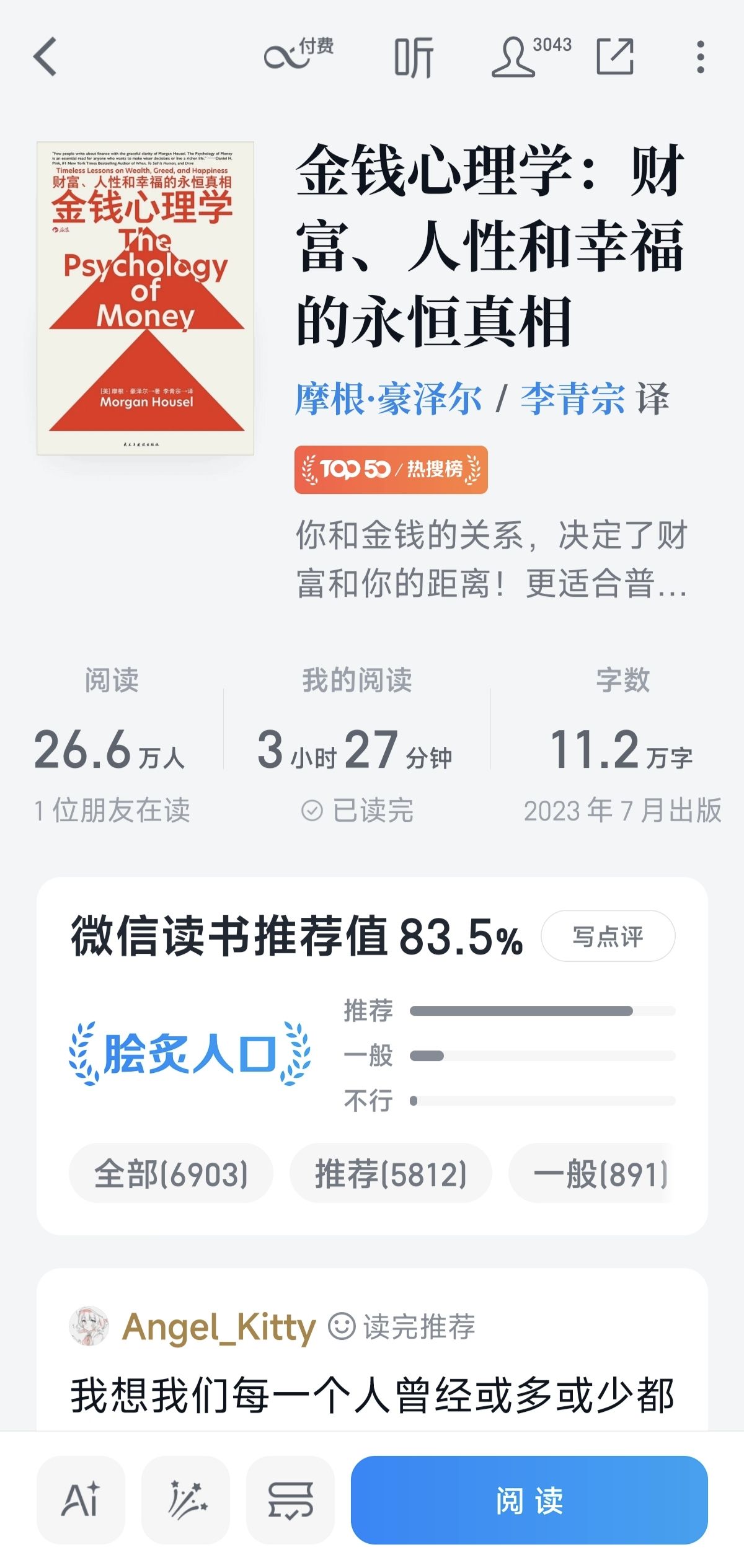The image size is (744, 1568).
Task: Open Angel_Kitty's review
Action: tap(372, 1394)
